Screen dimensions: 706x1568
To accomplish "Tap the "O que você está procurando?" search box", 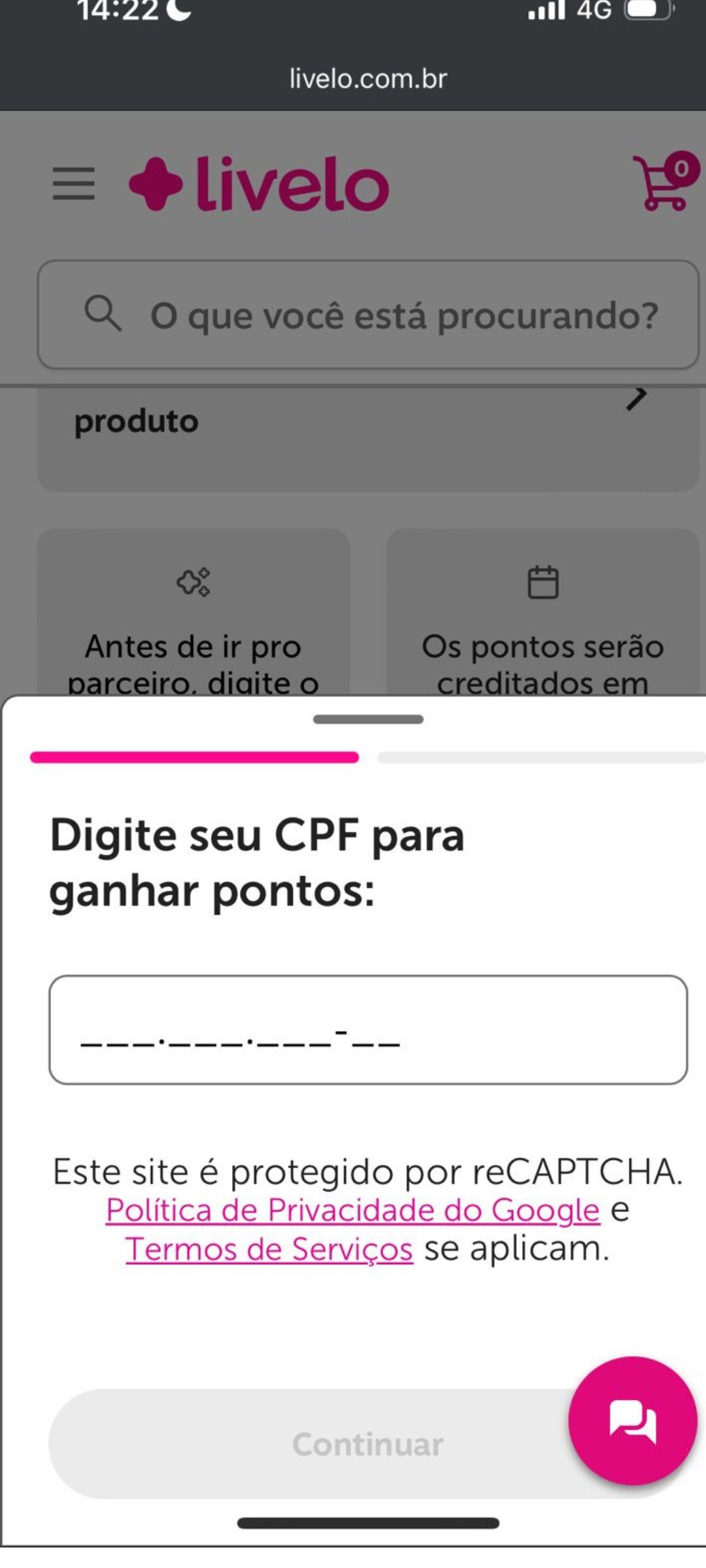I will pyautogui.click(x=368, y=315).
